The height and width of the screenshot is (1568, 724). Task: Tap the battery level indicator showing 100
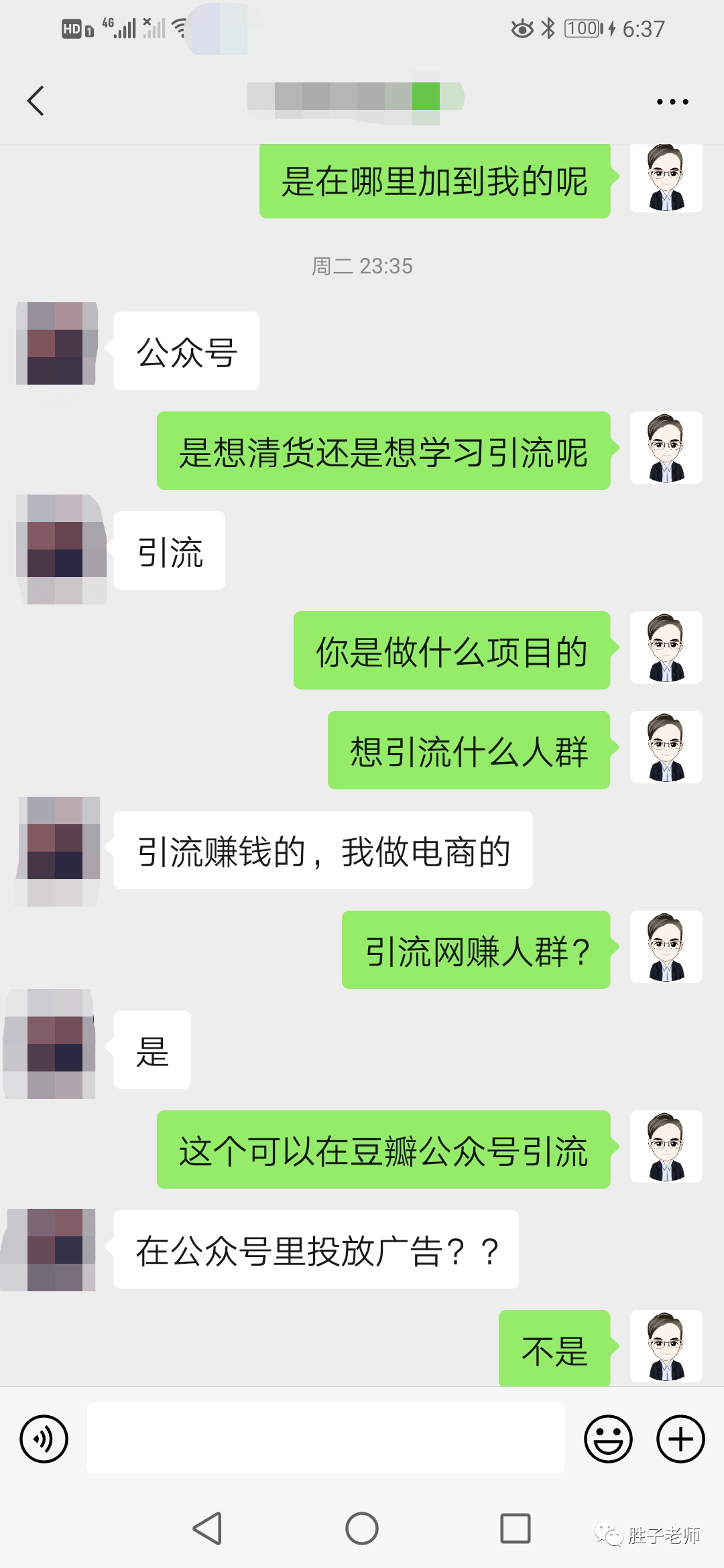(x=582, y=28)
